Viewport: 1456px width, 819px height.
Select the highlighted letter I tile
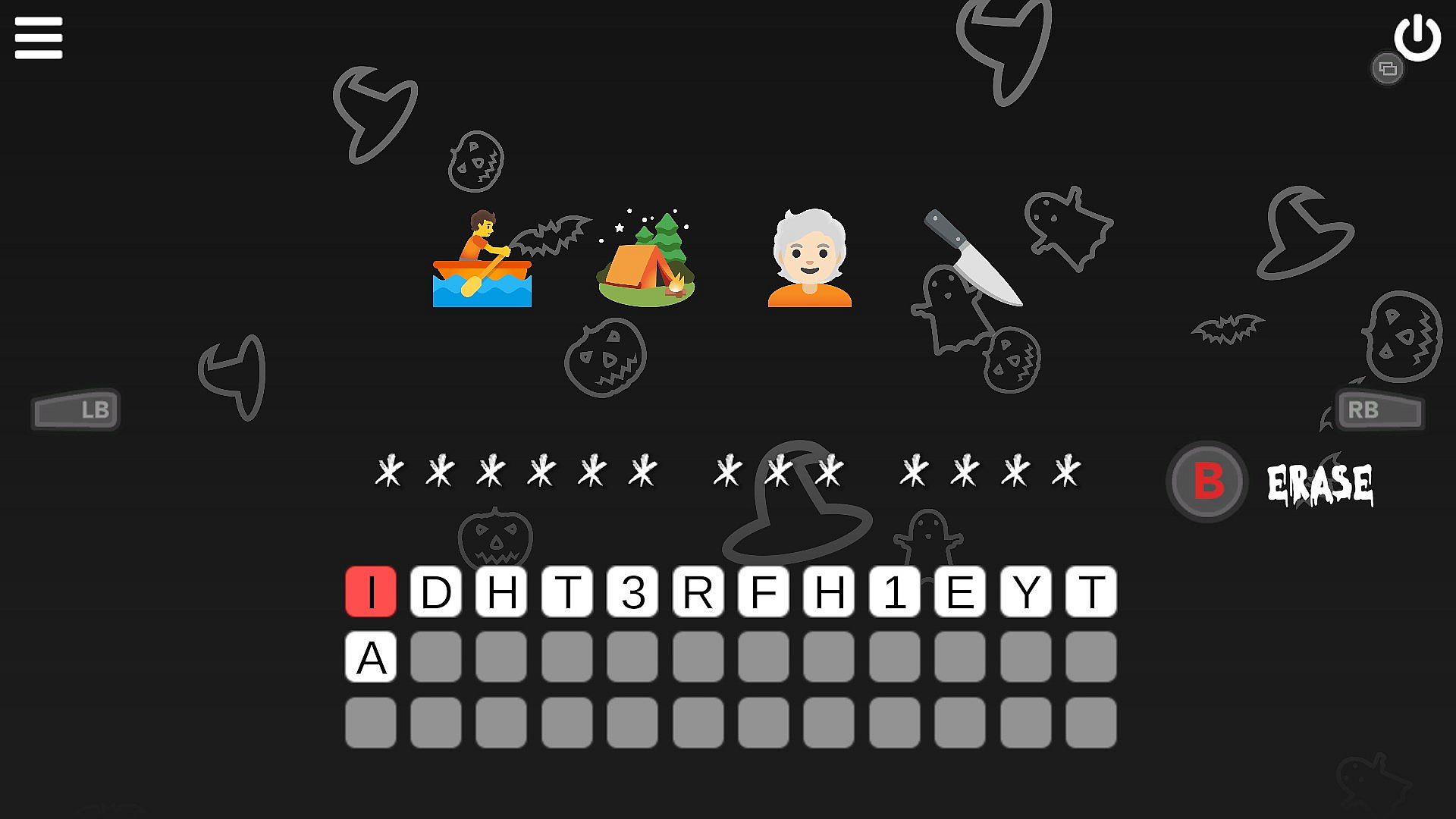click(371, 591)
